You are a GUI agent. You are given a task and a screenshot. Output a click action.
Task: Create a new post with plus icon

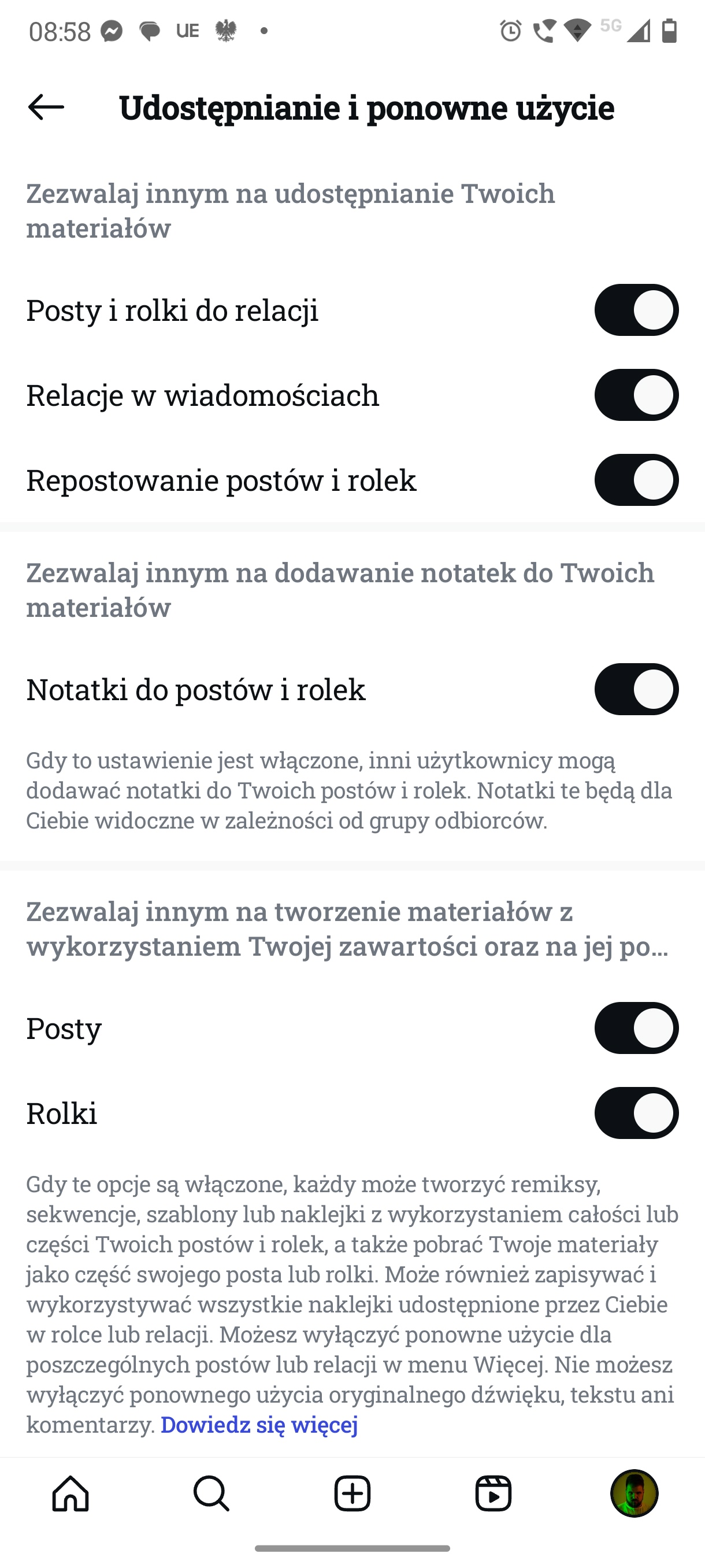point(352,1494)
